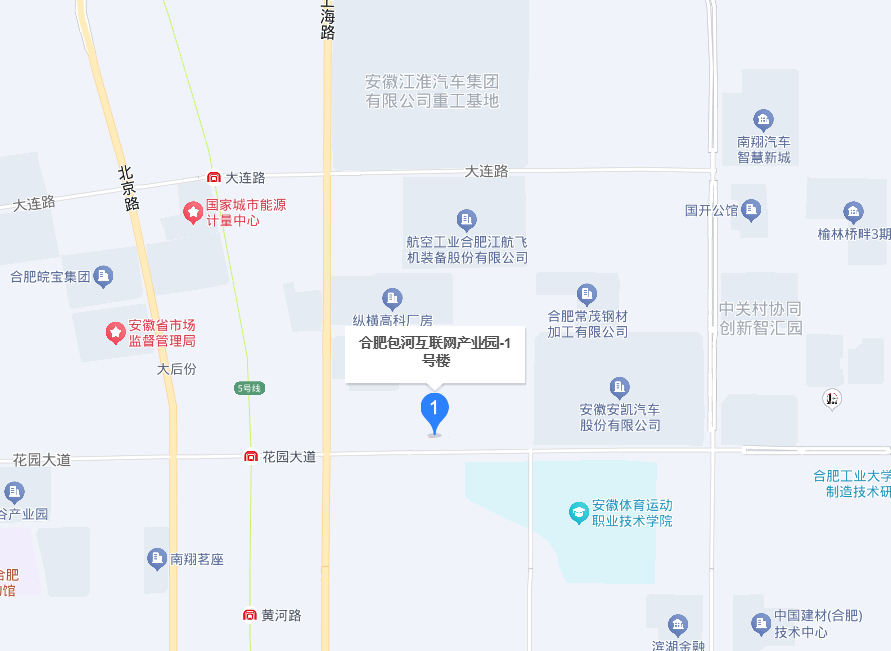Tap the blue location marker numbered 1
Viewport: 891px width, 651px height.
point(434,410)
